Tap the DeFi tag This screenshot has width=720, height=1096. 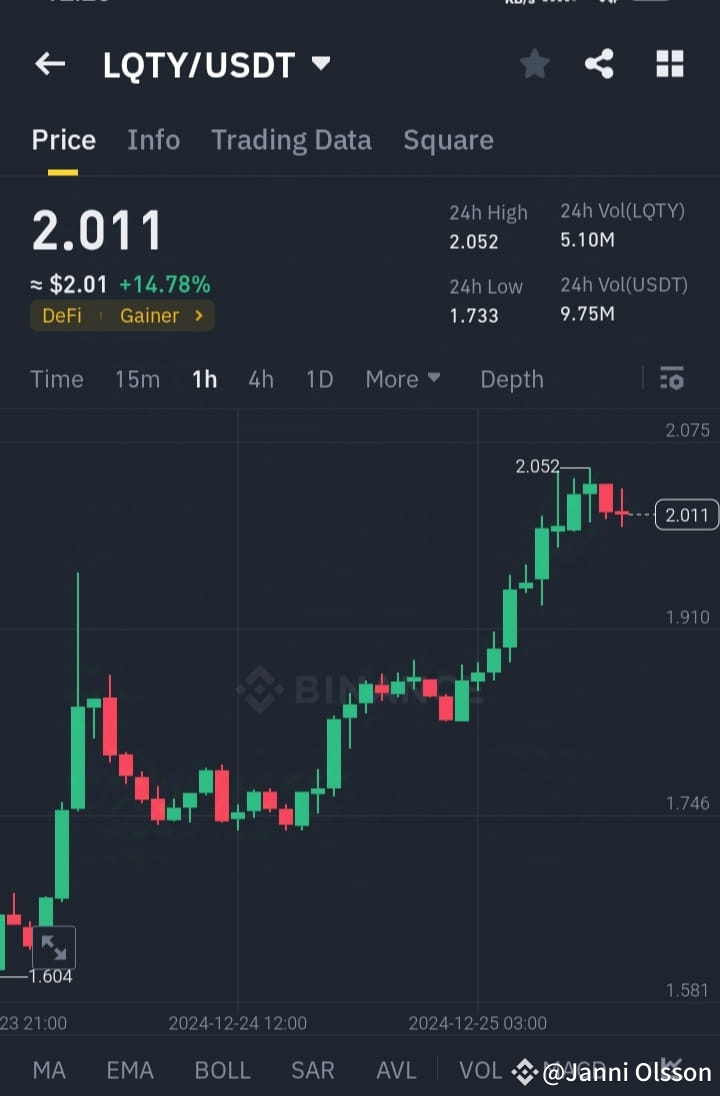tap(61, 315)
